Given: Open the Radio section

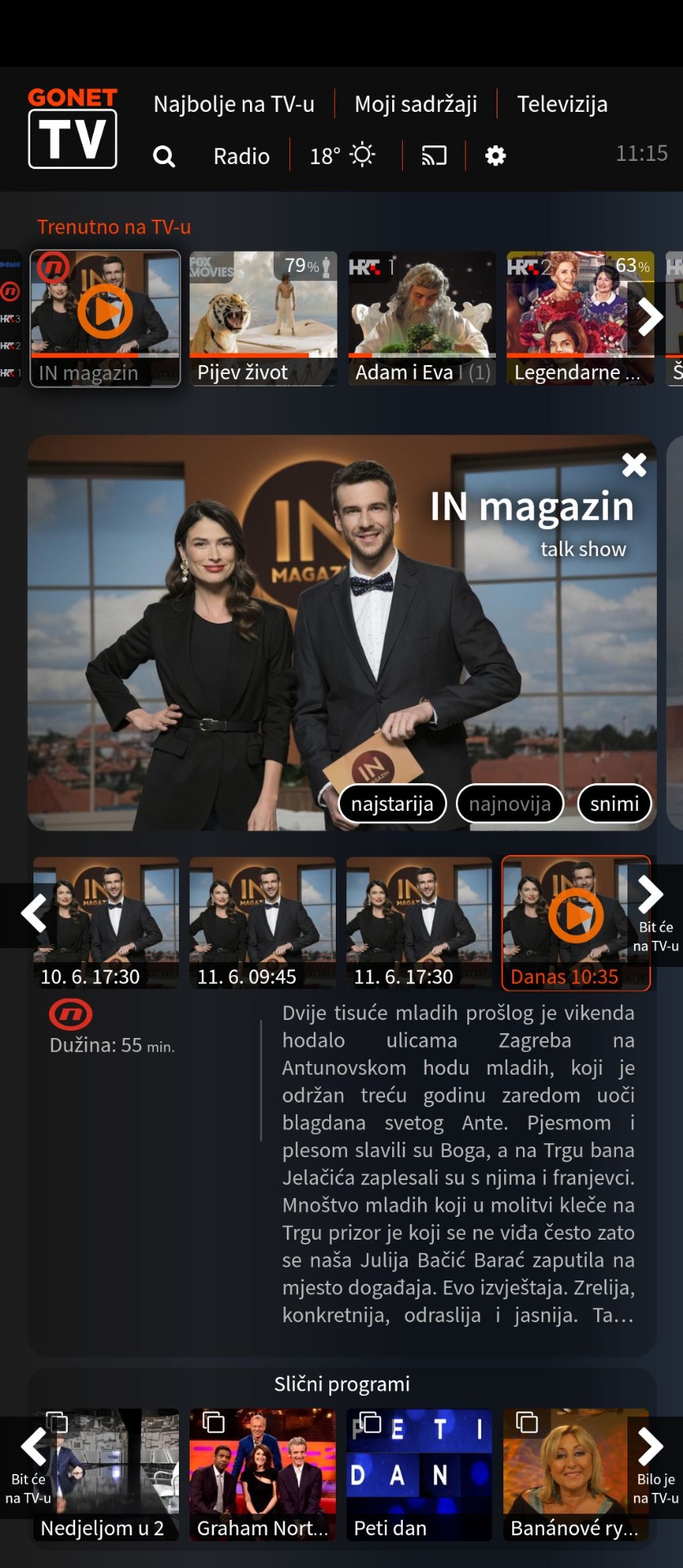Looking at the screenshot, I should (x=241, y=156).
